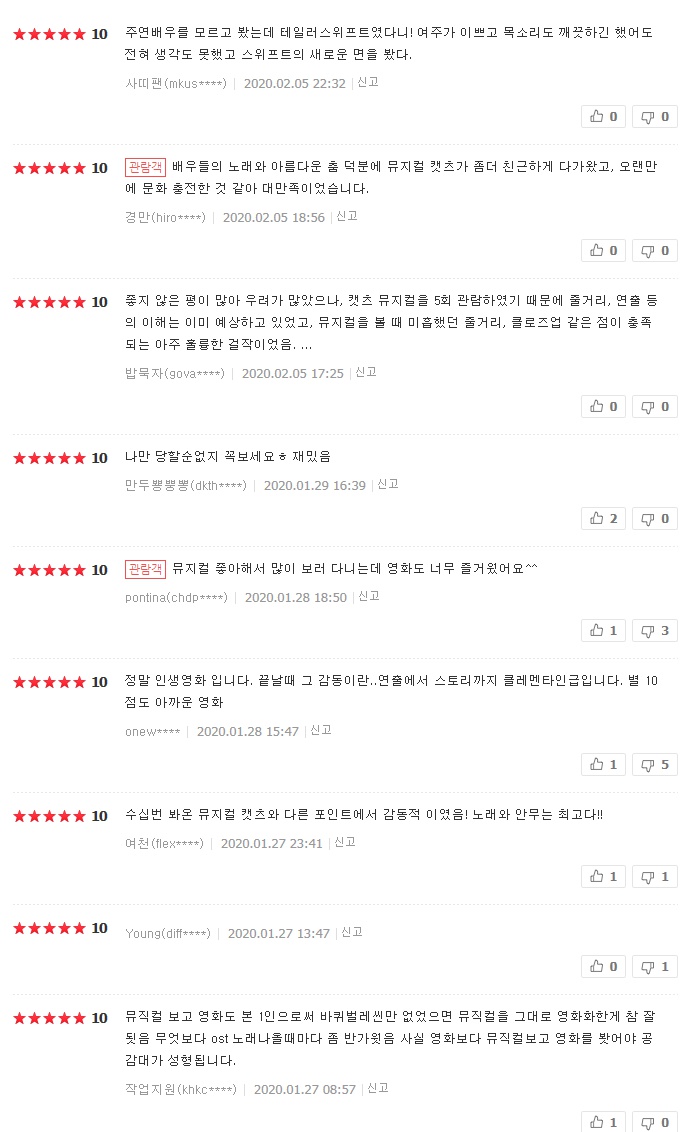
Task: Like the review by 작업지원(khkc****)
Action: tap(603, 1122)
